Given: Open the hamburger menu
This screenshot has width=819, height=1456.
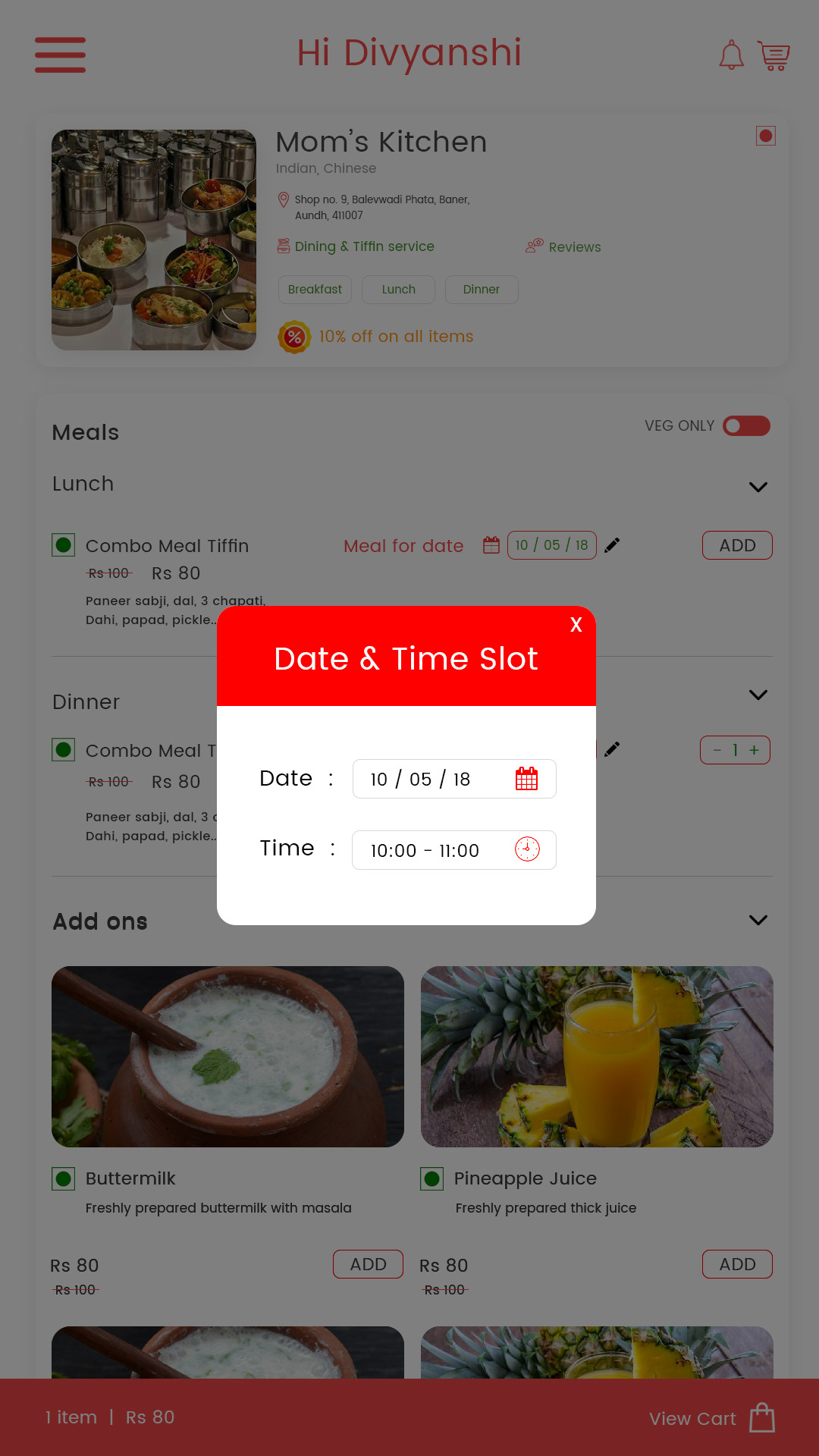Looking at the screenshot, I should 60,55.
